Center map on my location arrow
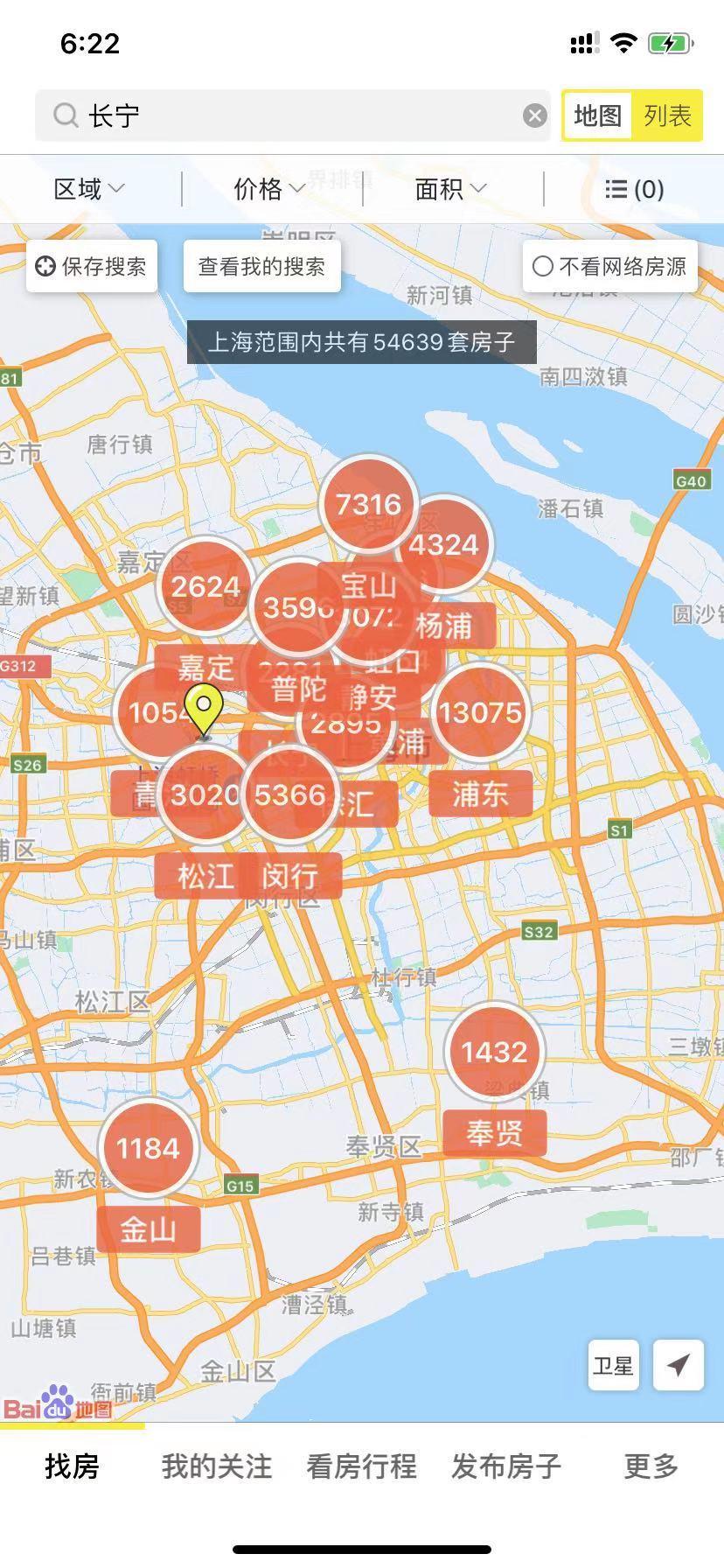Image resolution: width=724 pixels, height=1568 pixels. pos(679,1365)
